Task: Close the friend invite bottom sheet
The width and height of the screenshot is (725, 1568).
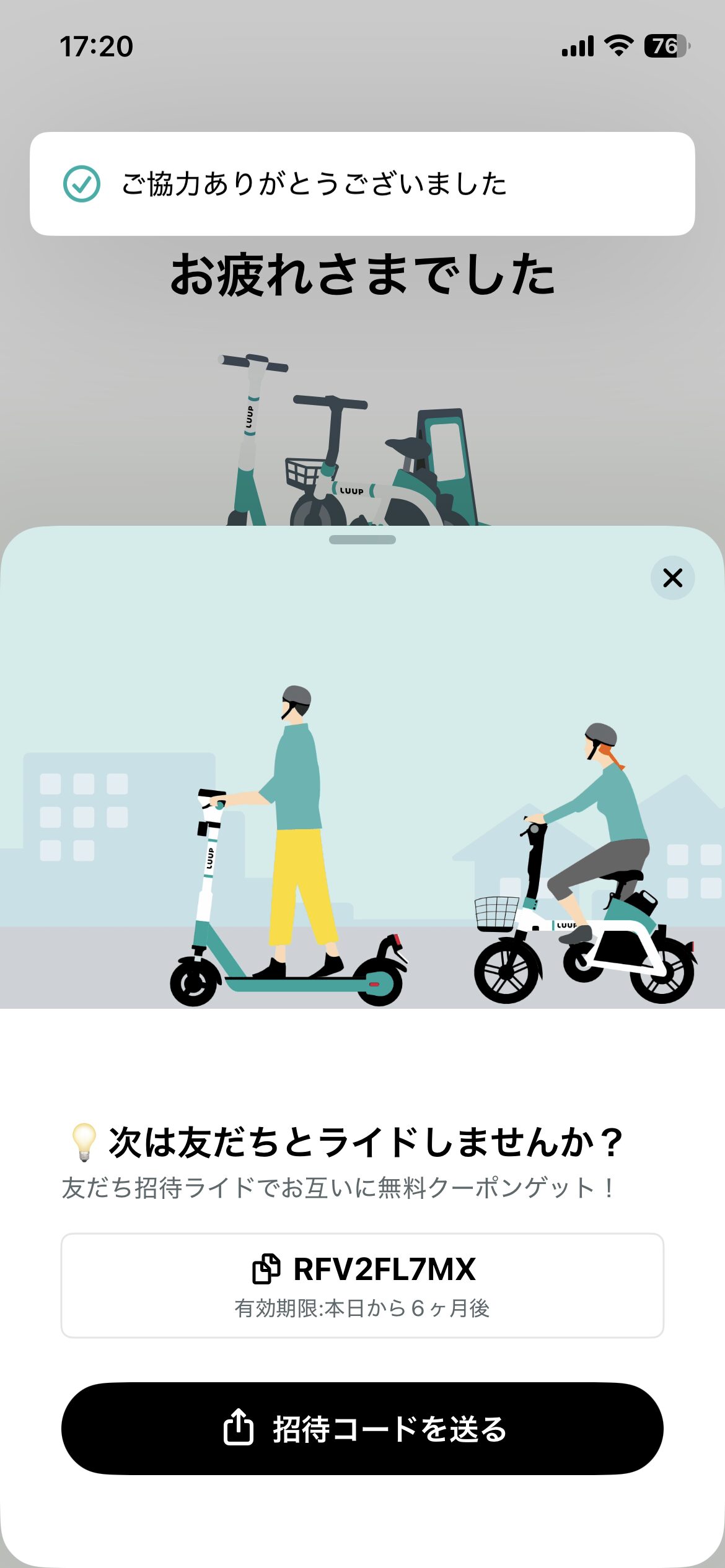Action: (x=672, y=578)
